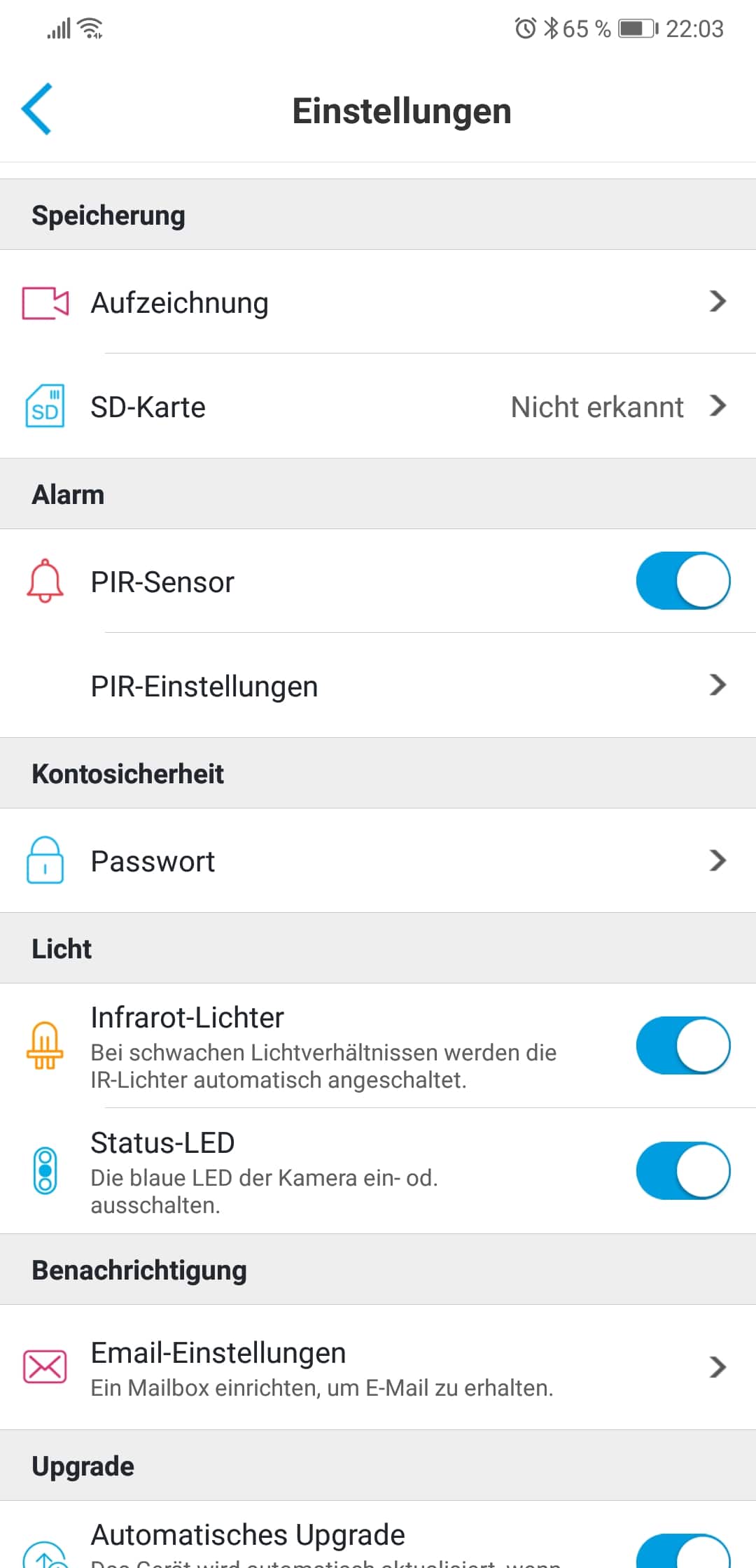Open the Passwort settings
The width and height of the screenshot is (756, 1568).
tap(378, 861)
